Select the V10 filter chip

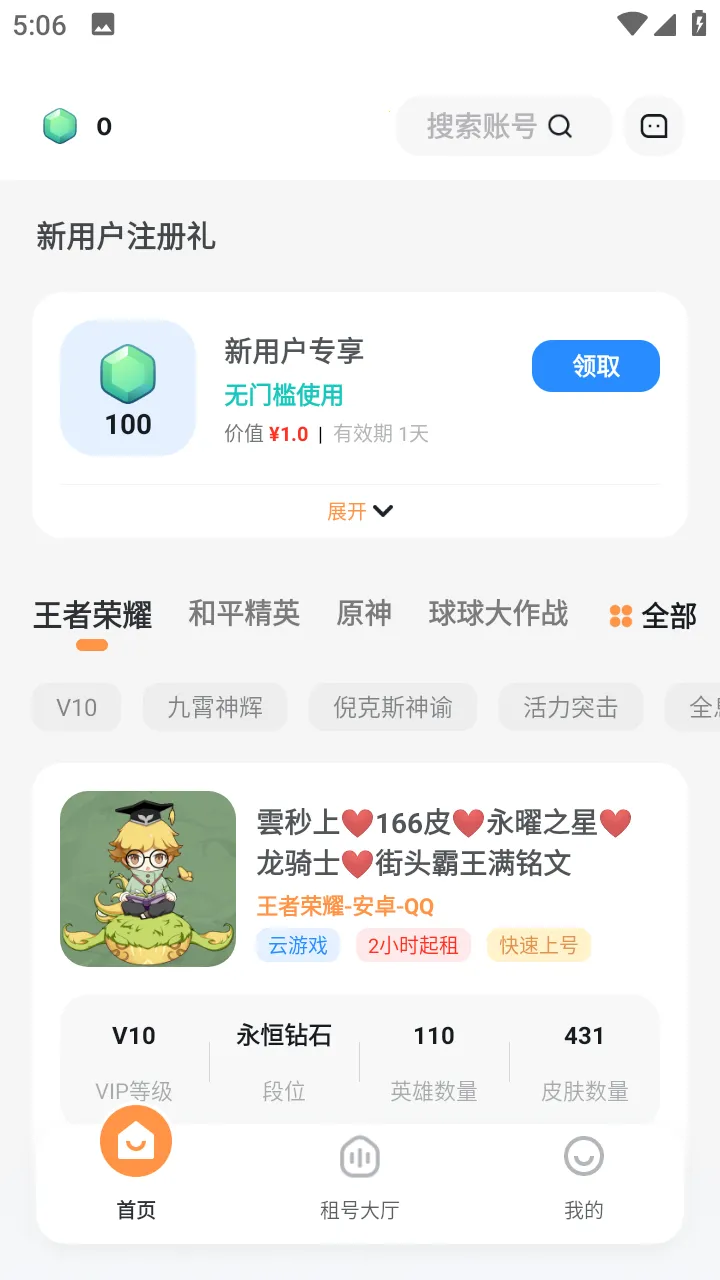tap(75, 707)
